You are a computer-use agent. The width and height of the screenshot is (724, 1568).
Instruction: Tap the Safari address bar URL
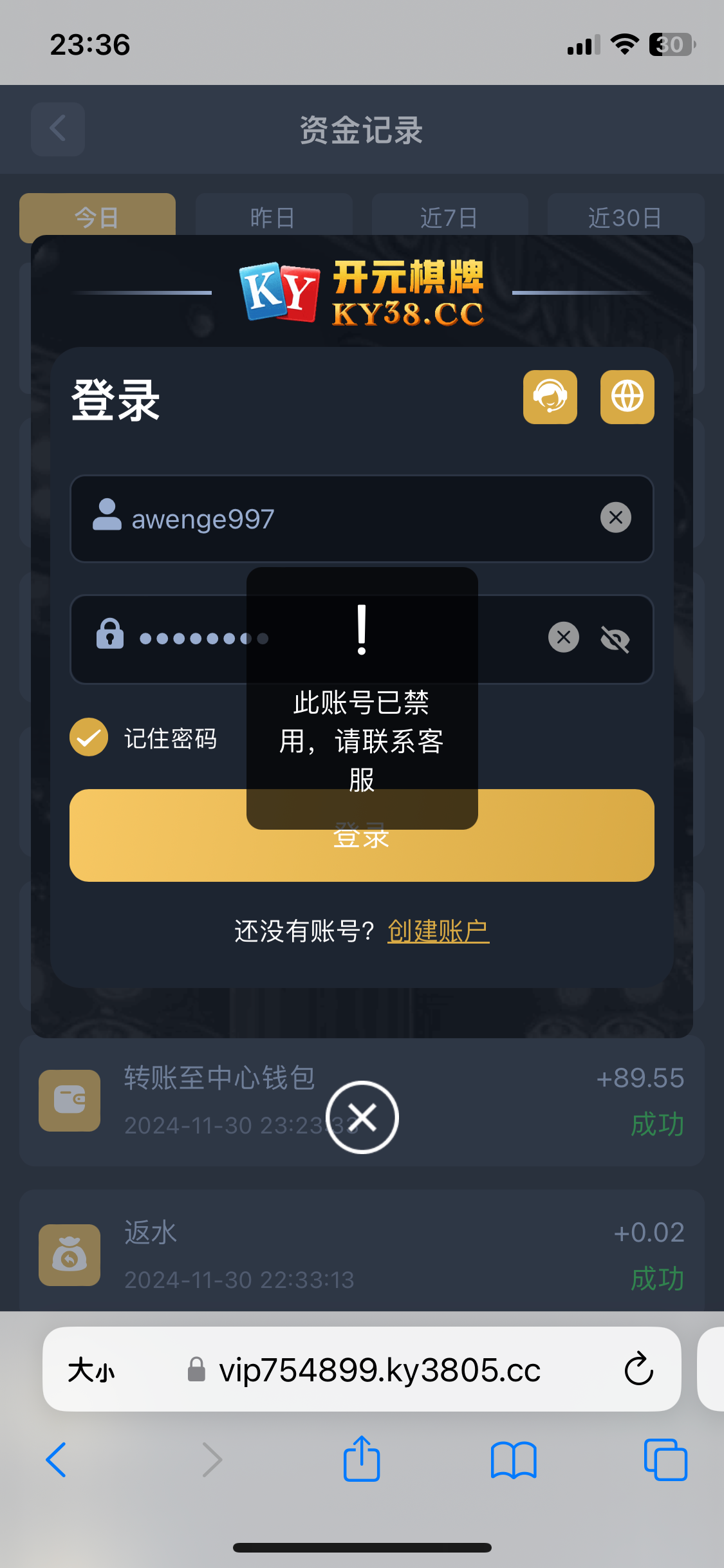tap(378, 1370)
